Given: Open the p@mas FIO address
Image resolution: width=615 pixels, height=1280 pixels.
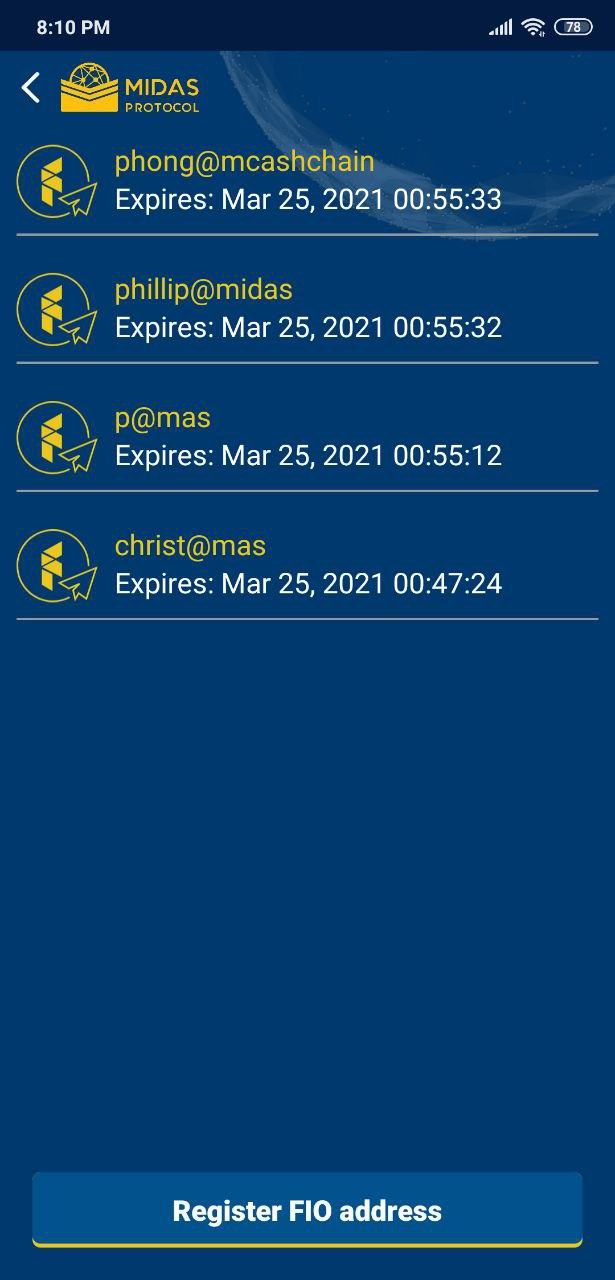Looking at the screenshot, I should tap(307, 436).
